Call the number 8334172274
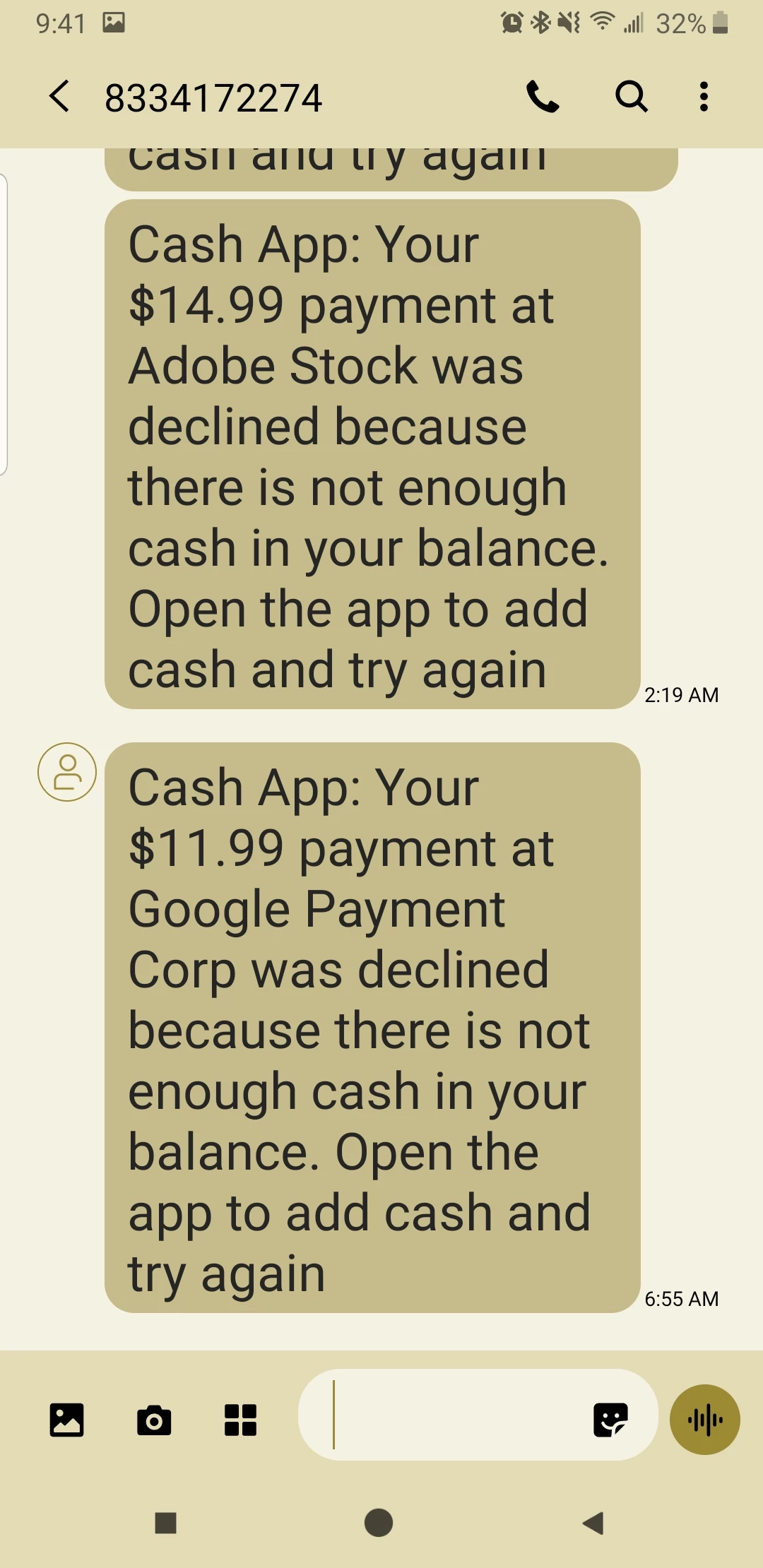The height and width of the screenshot is (1568, 763). click(543, 97)
